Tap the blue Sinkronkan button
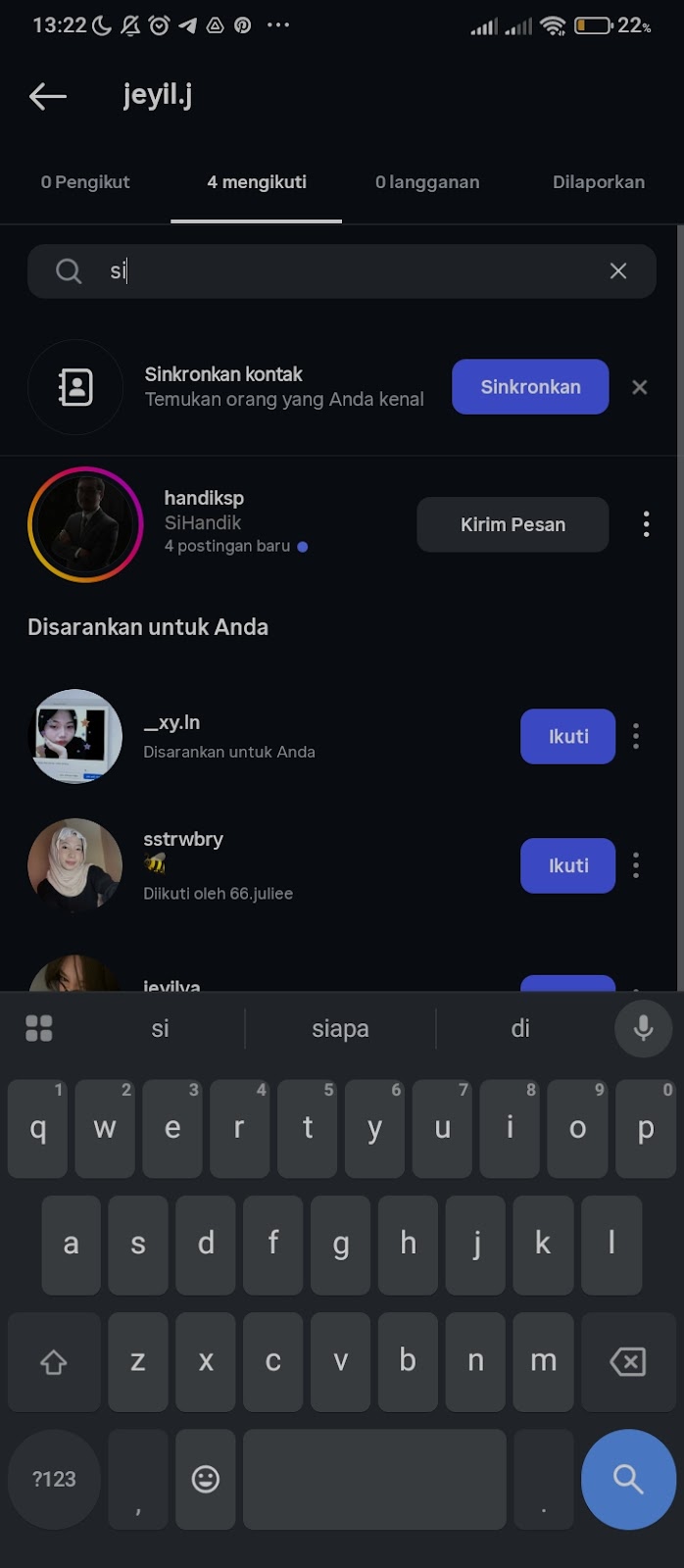This screenshot has height=1568, width=684. tap(530, 387)
